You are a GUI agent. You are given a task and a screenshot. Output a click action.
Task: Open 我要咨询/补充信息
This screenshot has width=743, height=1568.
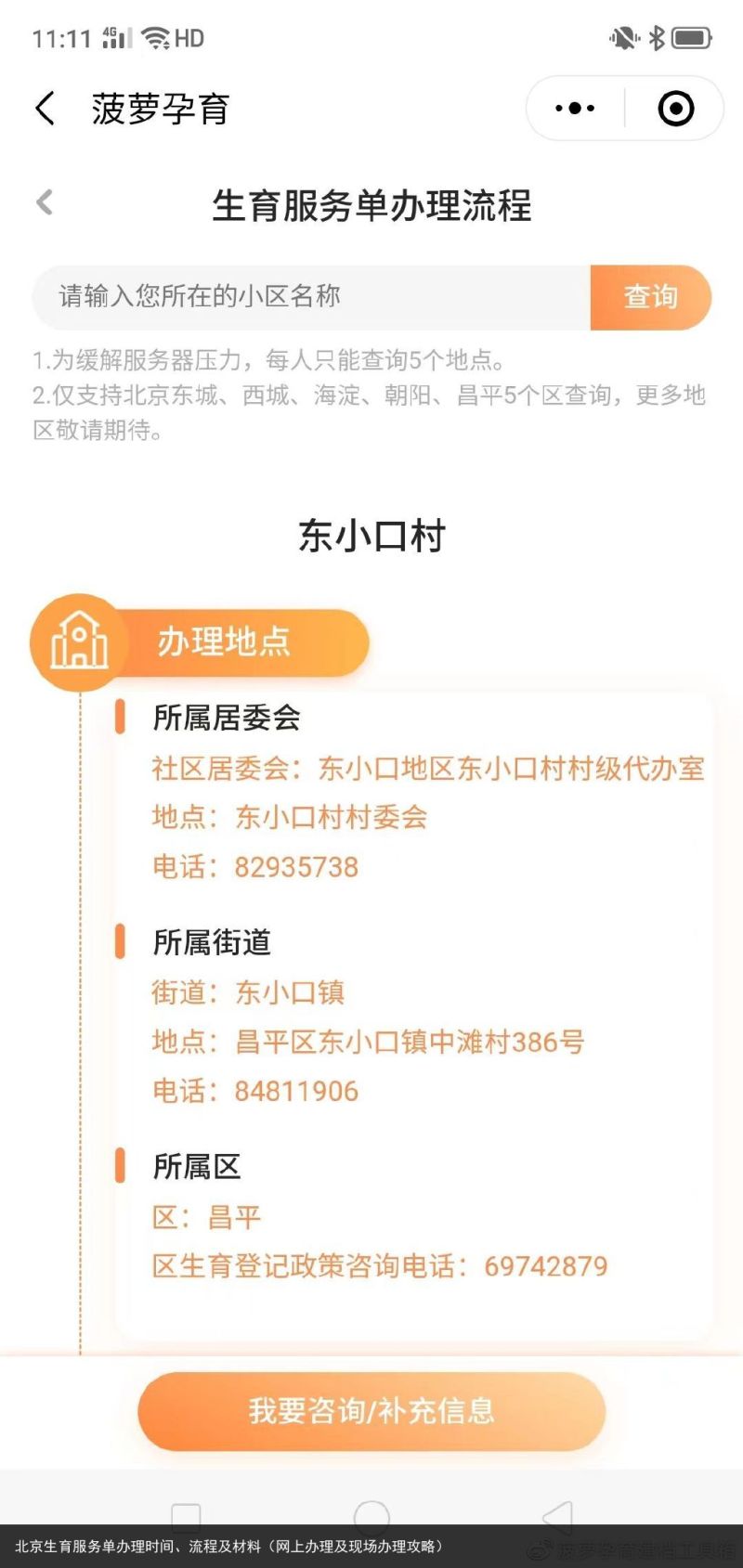pyautogui.click(x=371, y=1411)
